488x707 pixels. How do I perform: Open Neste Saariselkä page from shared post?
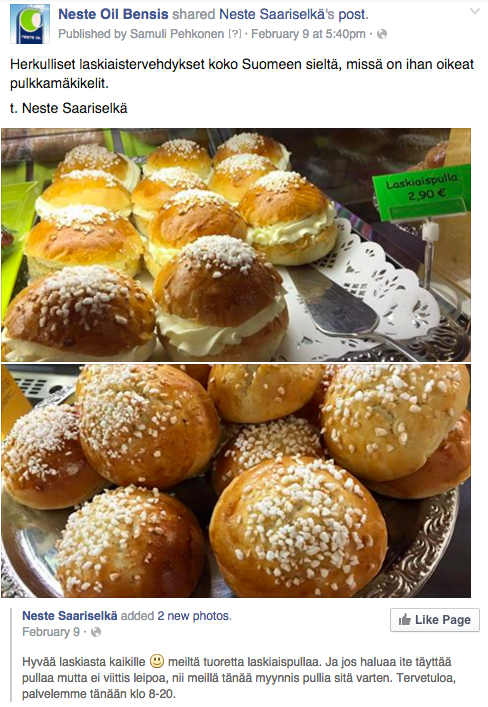70,615
